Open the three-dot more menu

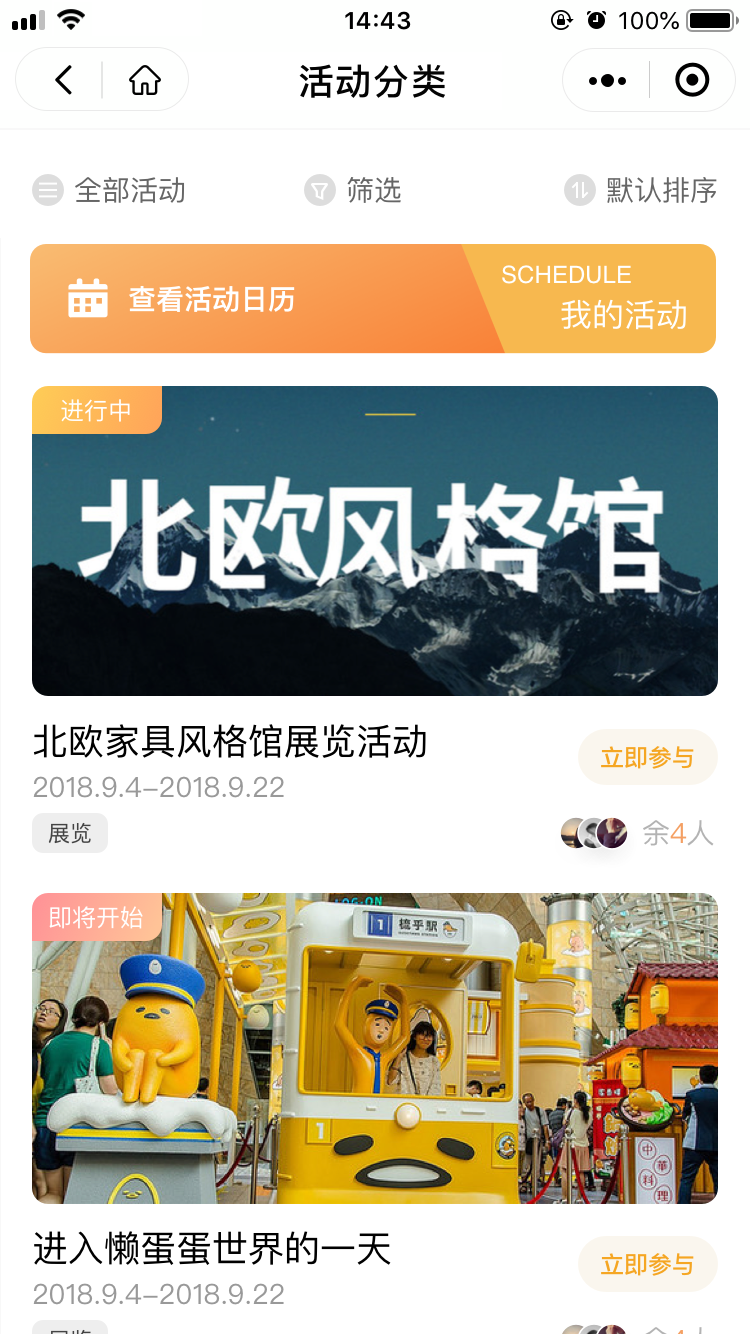click(607, 80)
